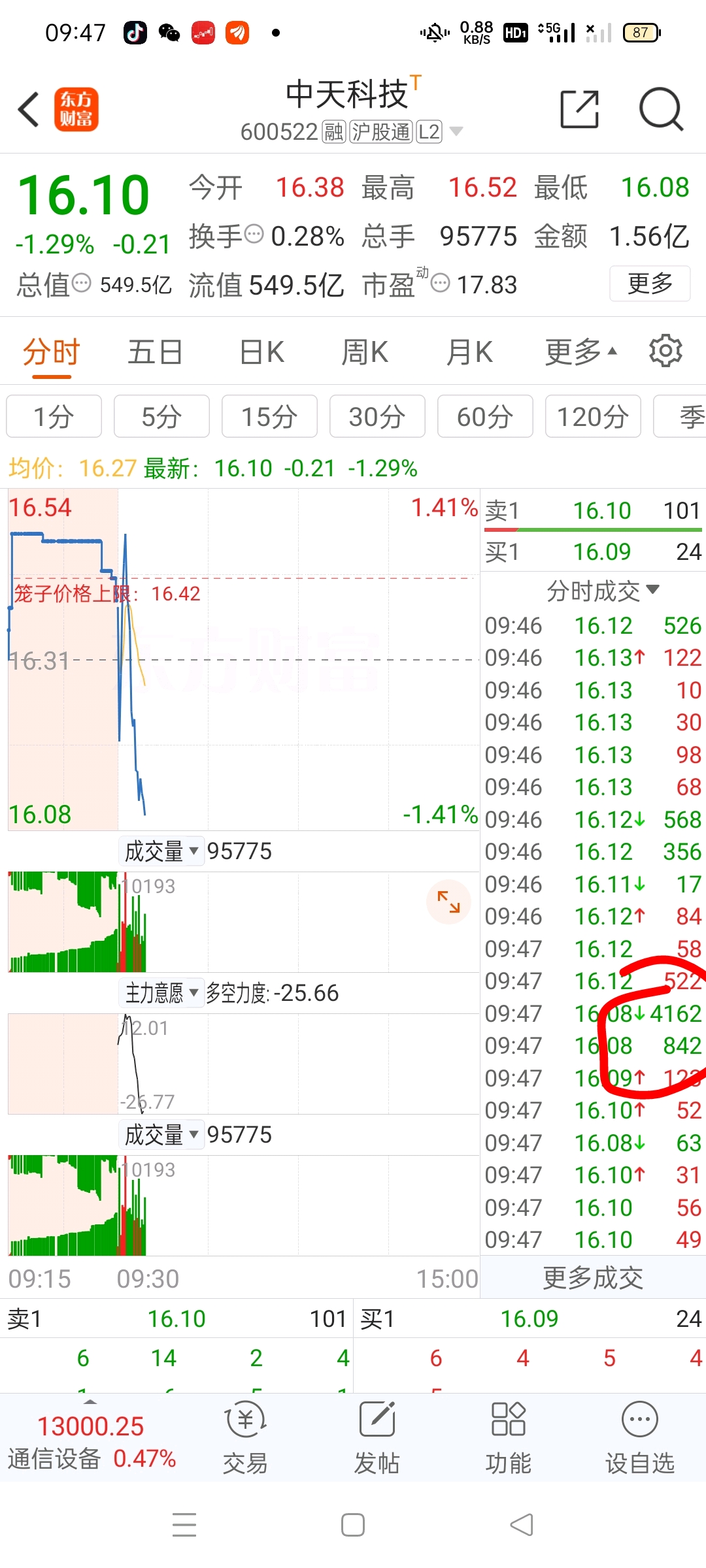Go back using the top-left arrow
The height and width of the screenshot is (1568, 706).
coord(29,109)
